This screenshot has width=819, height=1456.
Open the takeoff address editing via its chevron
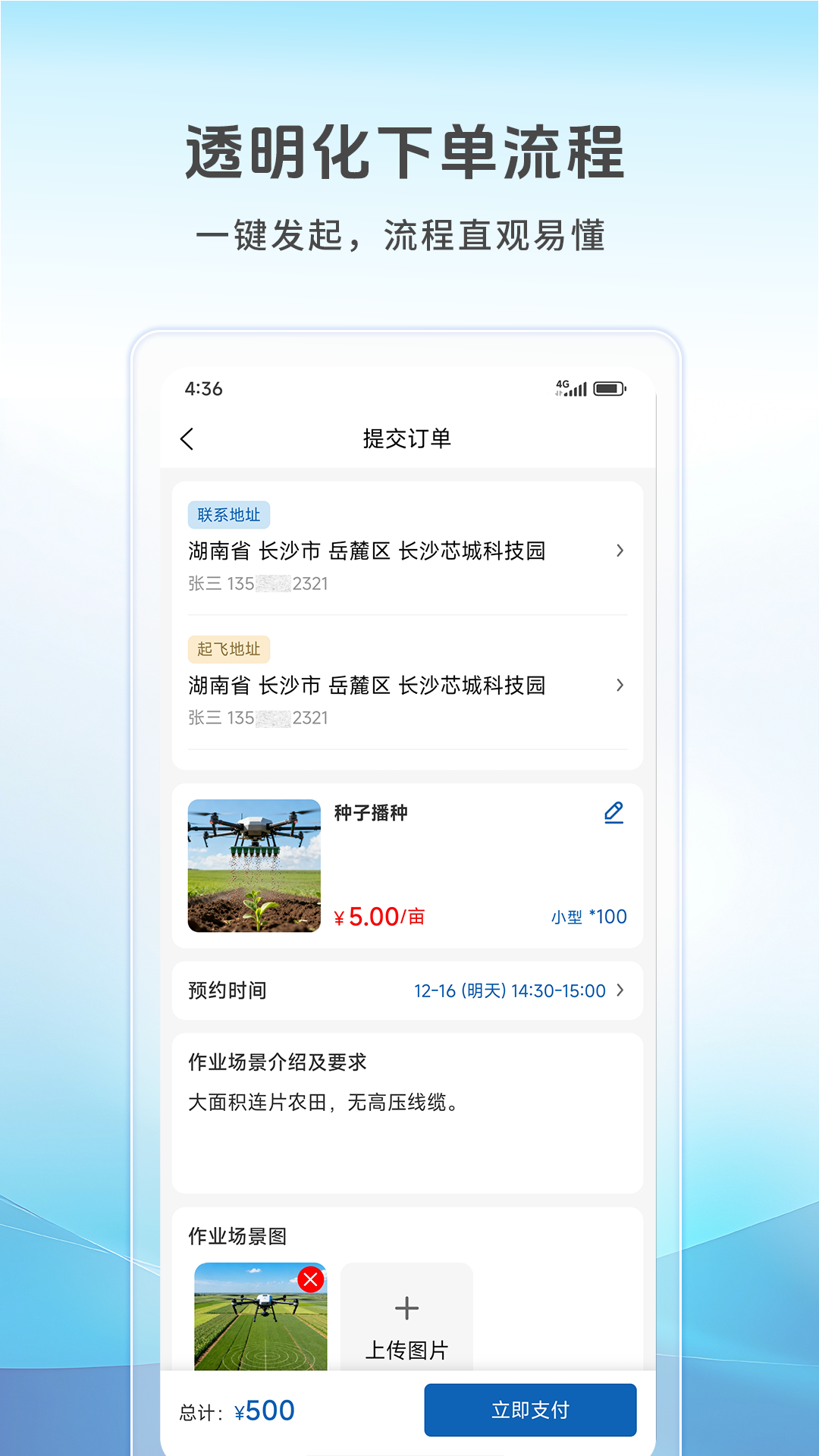(622, 686)
